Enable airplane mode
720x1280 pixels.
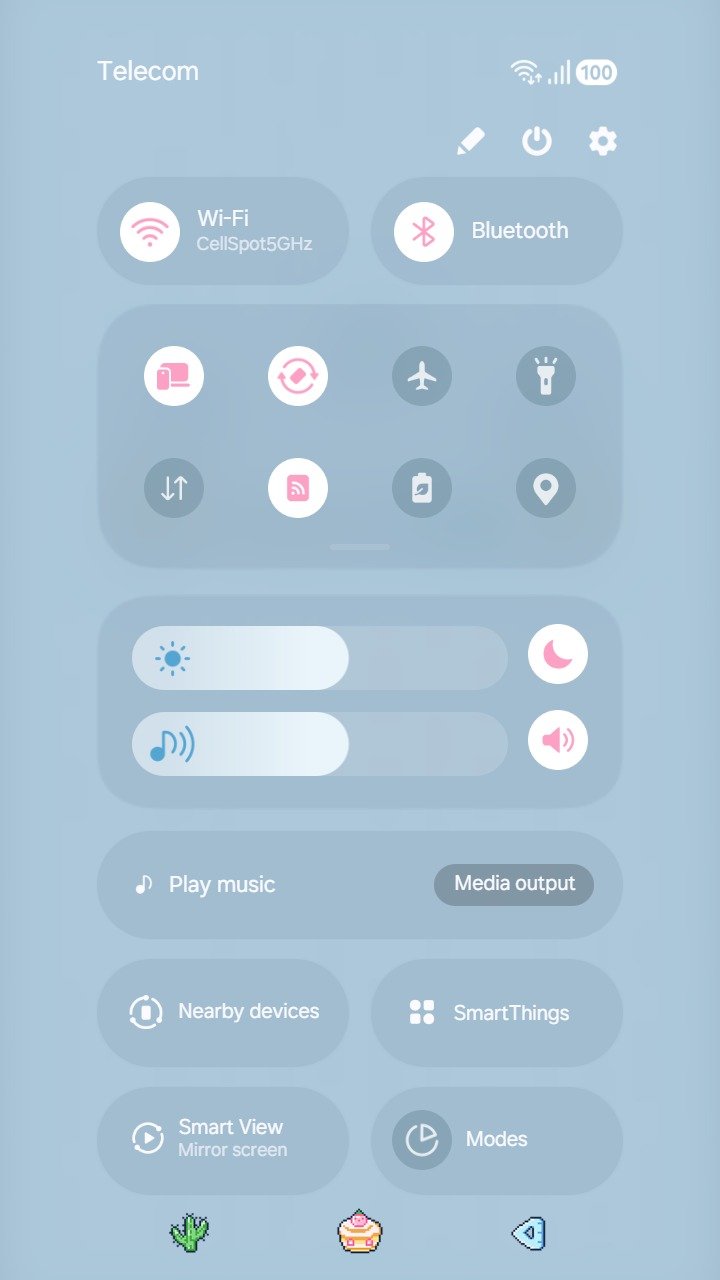422,377
